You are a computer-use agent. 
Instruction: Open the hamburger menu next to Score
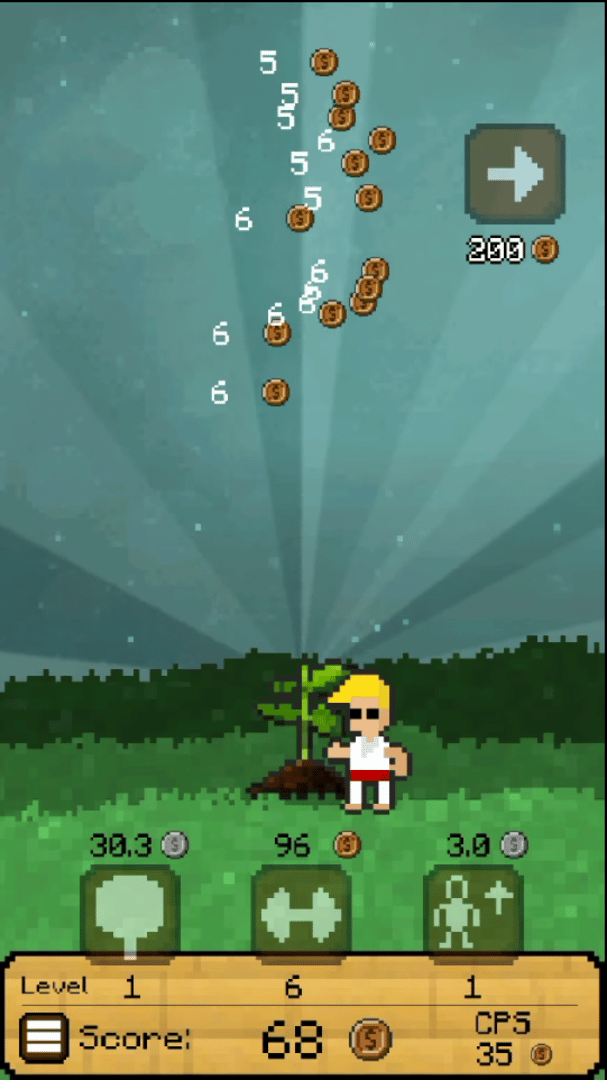tap(44, 1037)
